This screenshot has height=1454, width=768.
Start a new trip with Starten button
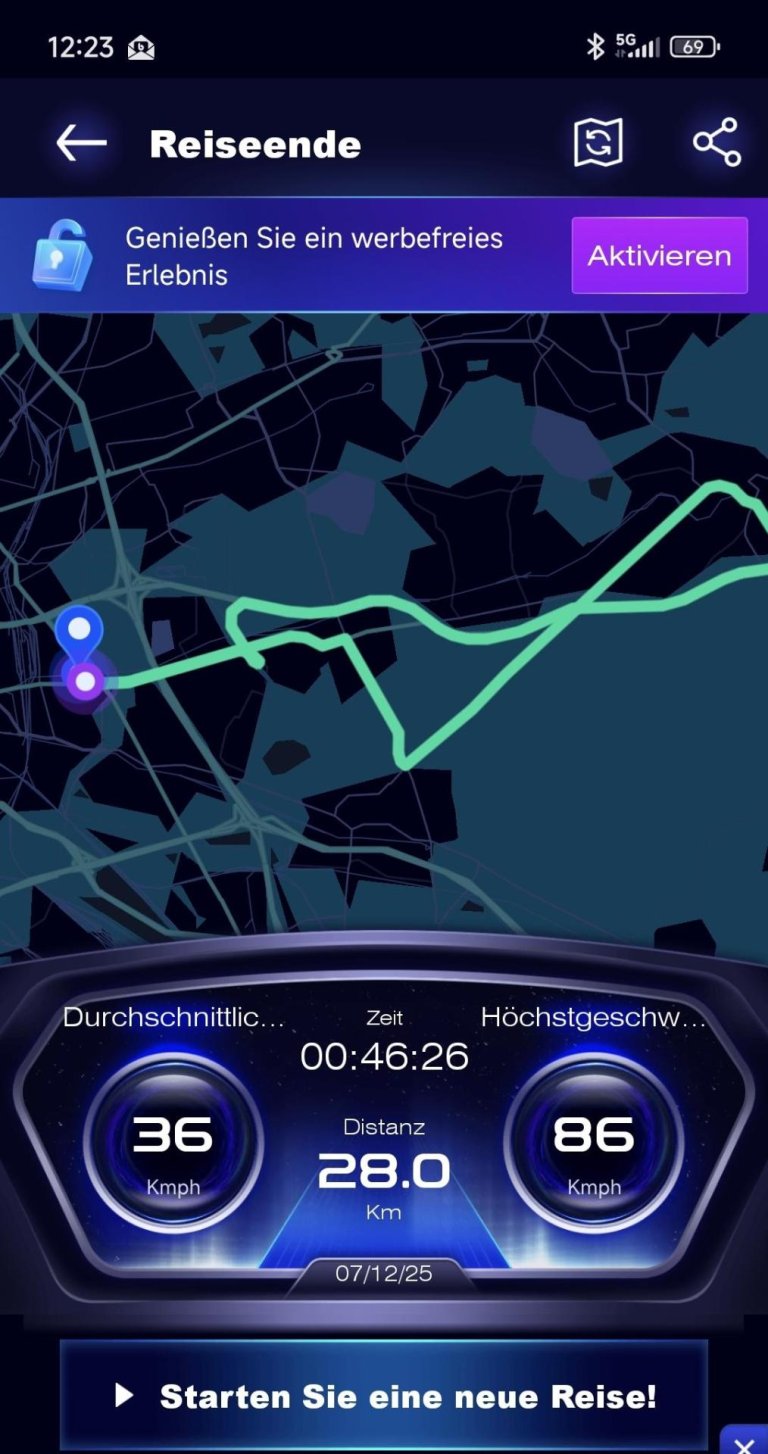[384, 1396]
